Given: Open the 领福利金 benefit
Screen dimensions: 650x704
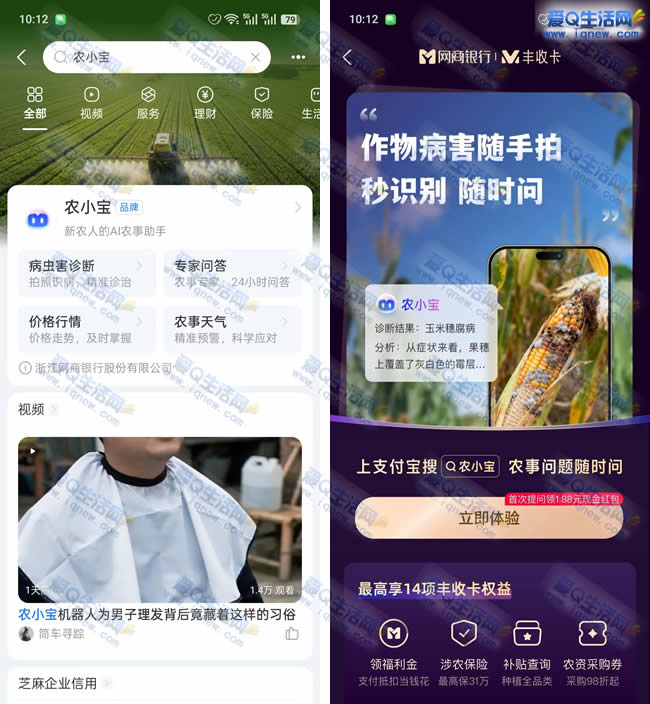Looking at the screenshot, I should tap(395, 645).
